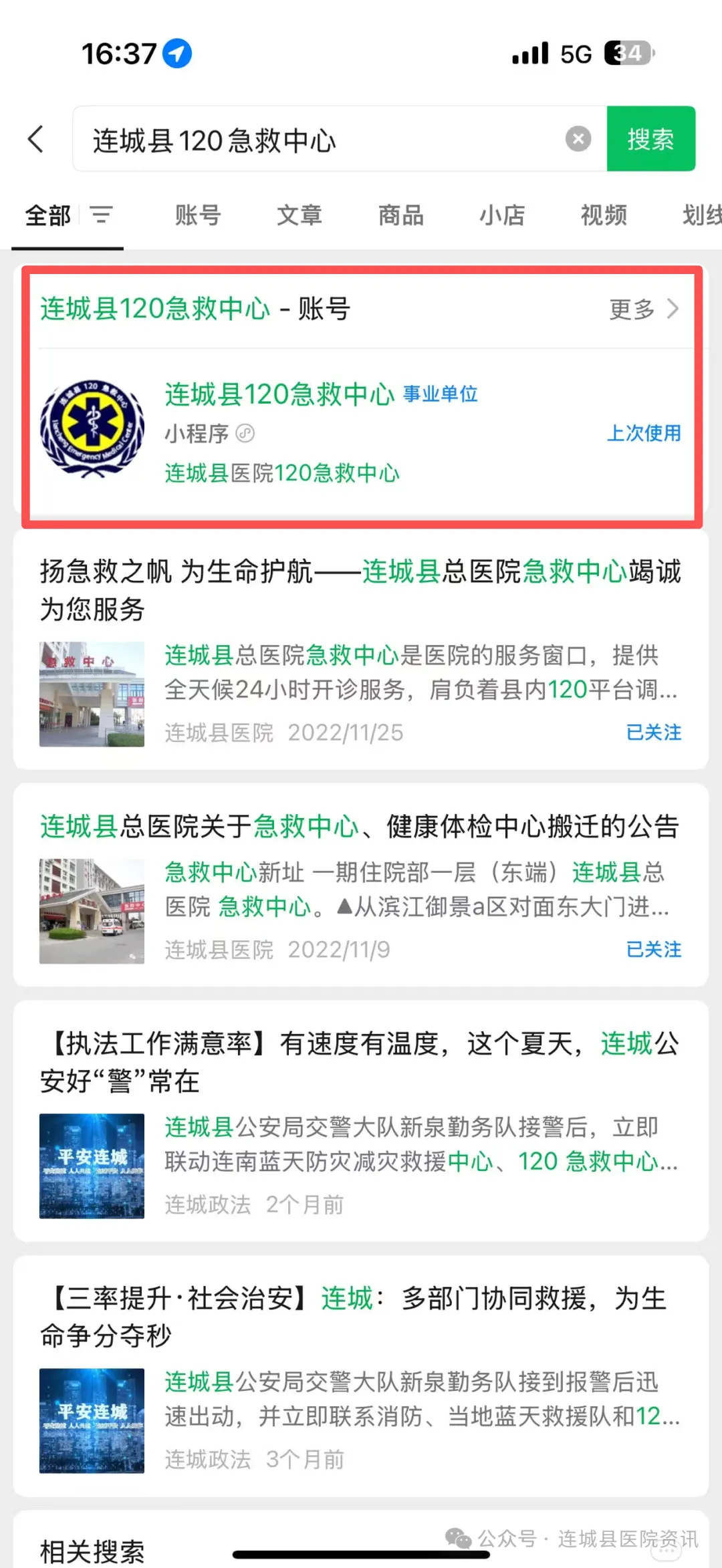Unfollow via the first 已关注 toggle
The width and height of the screenshot is (722, 1568).
click(x=654, y=733)
